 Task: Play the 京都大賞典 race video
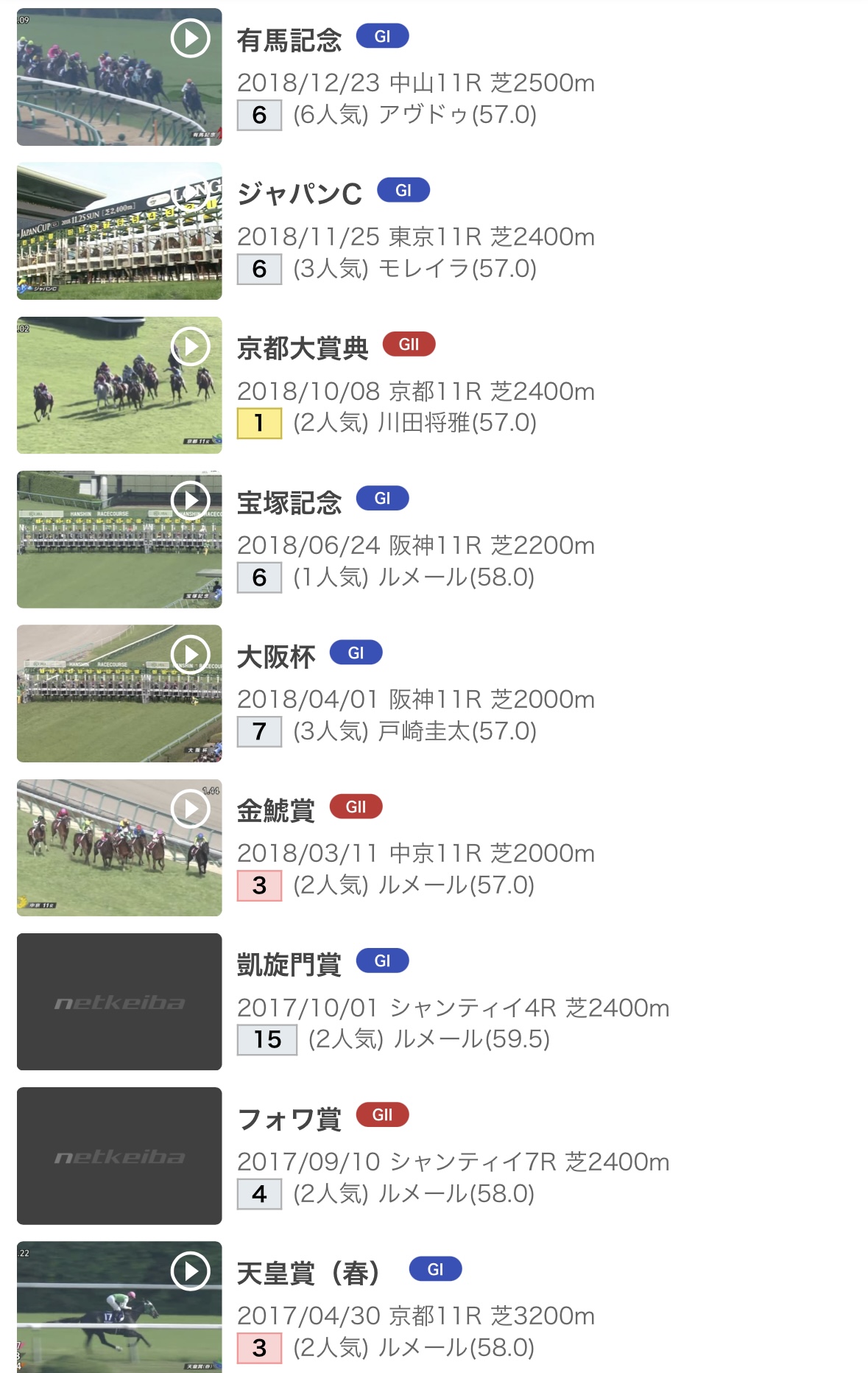[x=191, y=346]
